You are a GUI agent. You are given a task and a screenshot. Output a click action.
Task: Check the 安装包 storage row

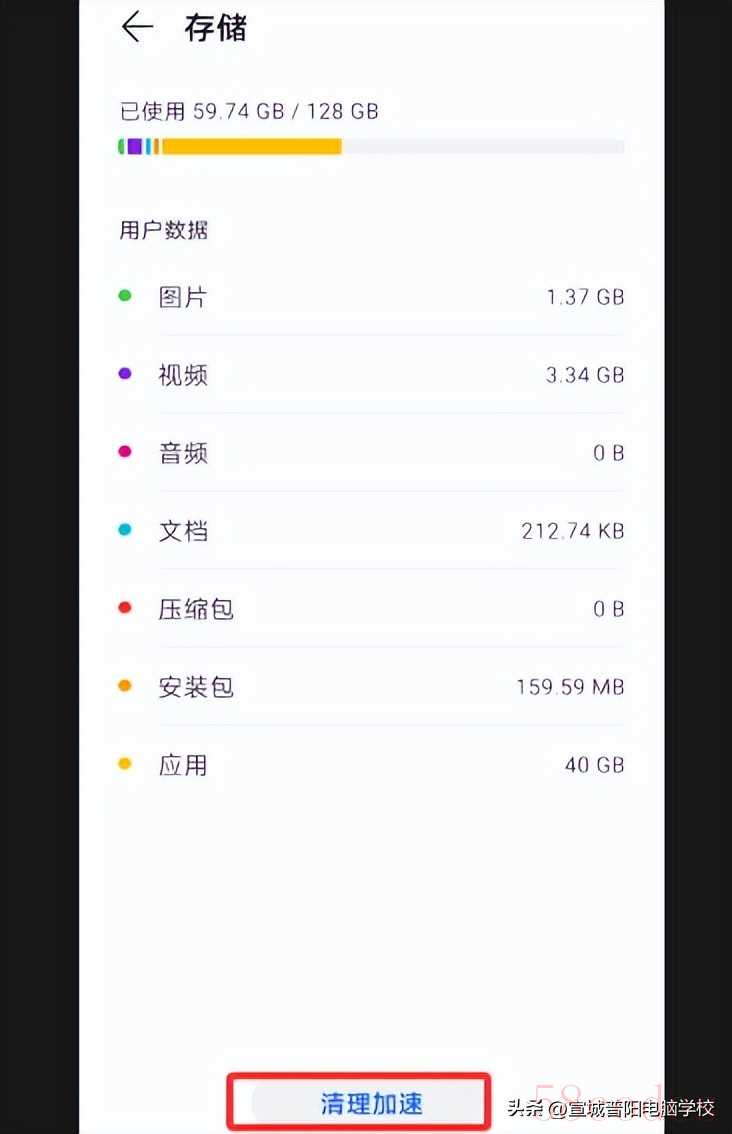click(371, 687)
